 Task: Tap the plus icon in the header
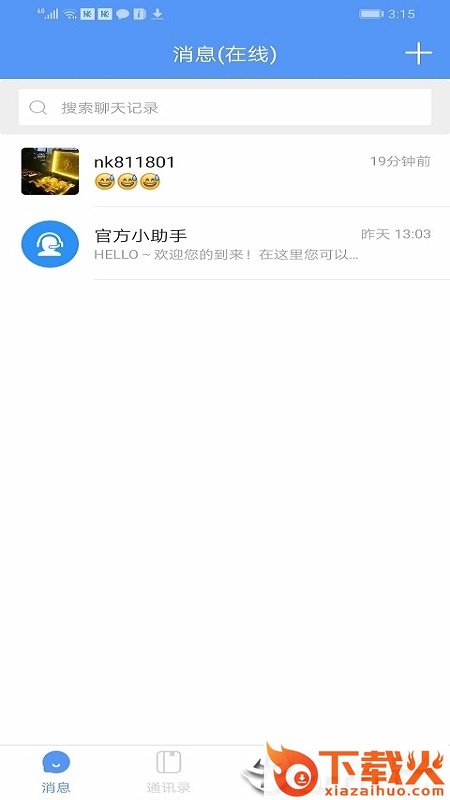tap(418, 53)
